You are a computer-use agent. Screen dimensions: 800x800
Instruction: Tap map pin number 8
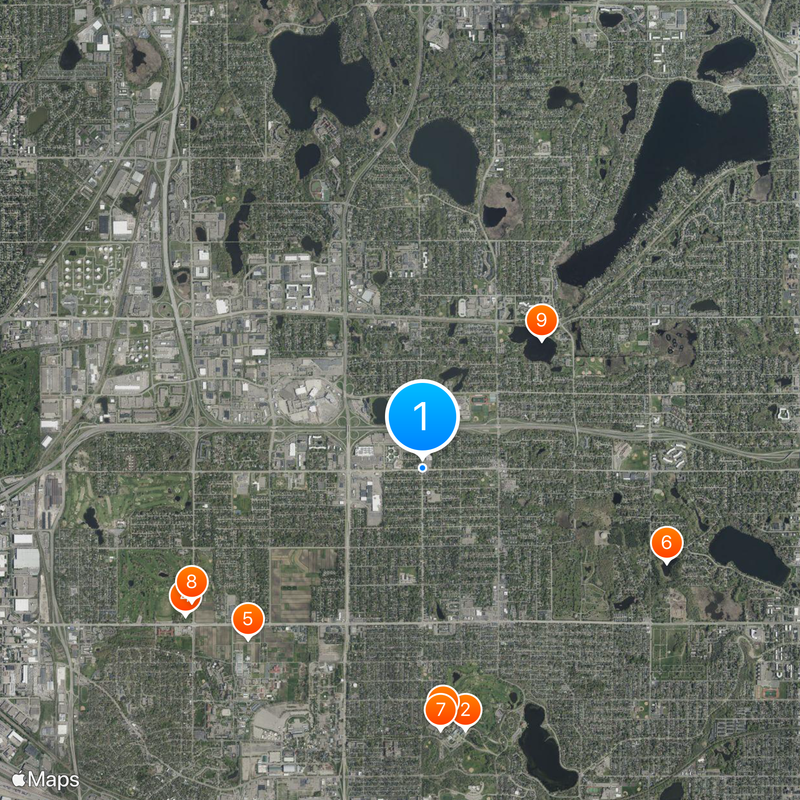[x=192, y=581]
